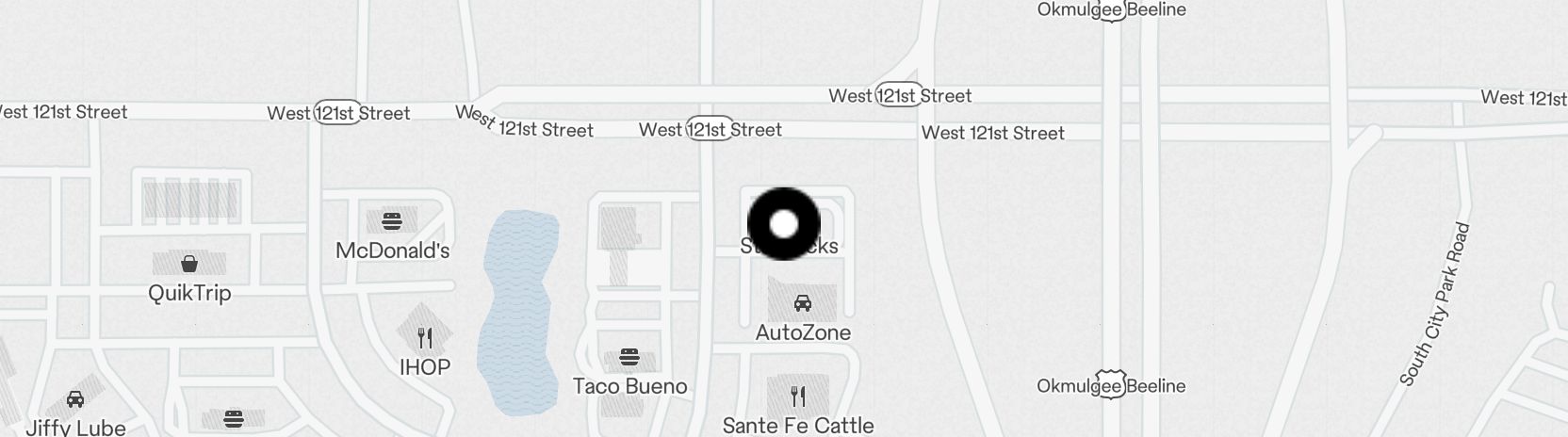Open the QuikTrip store marker
Image resolution: width=1568 pixels, height=437 pixels.
point(189,264)
